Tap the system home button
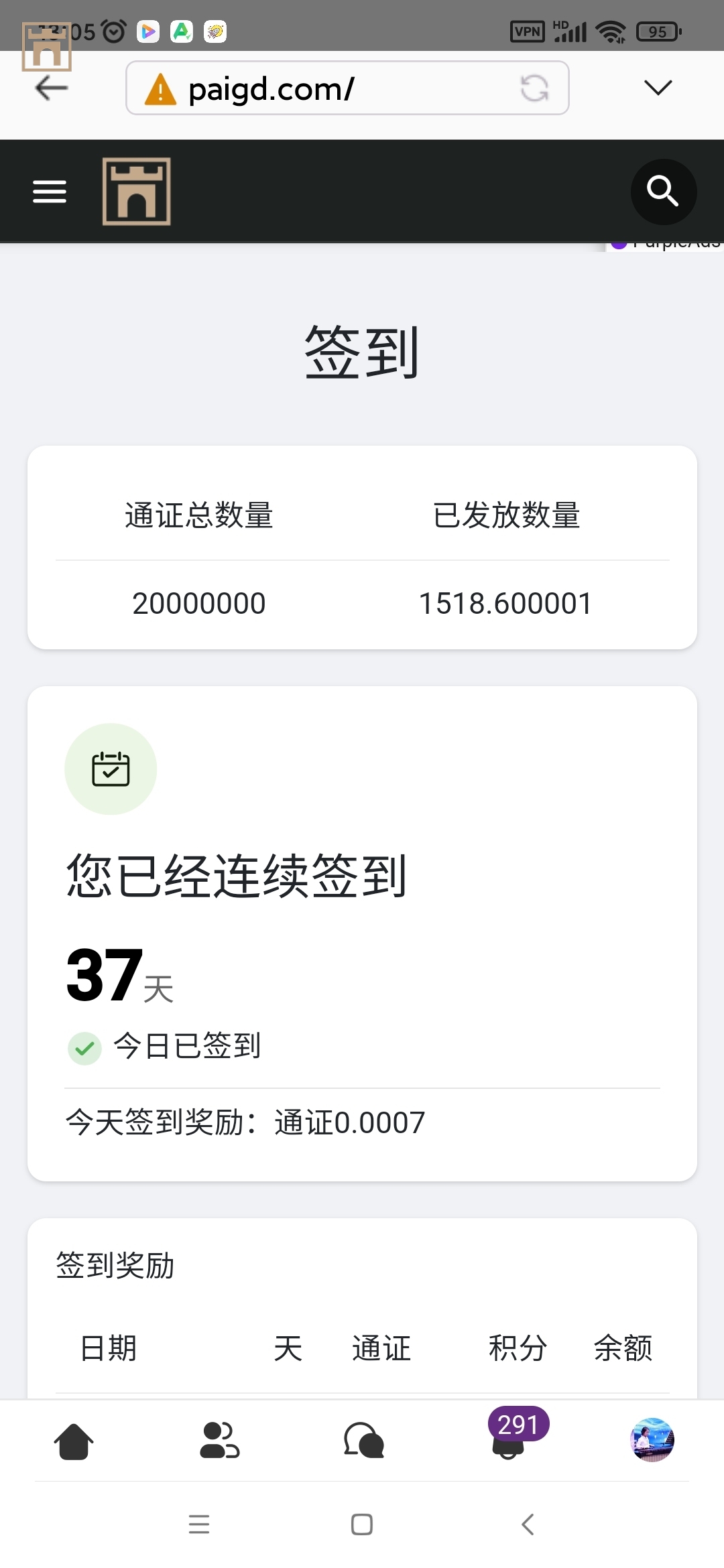The image size is (724, 1568). (x=362, y=1524)
